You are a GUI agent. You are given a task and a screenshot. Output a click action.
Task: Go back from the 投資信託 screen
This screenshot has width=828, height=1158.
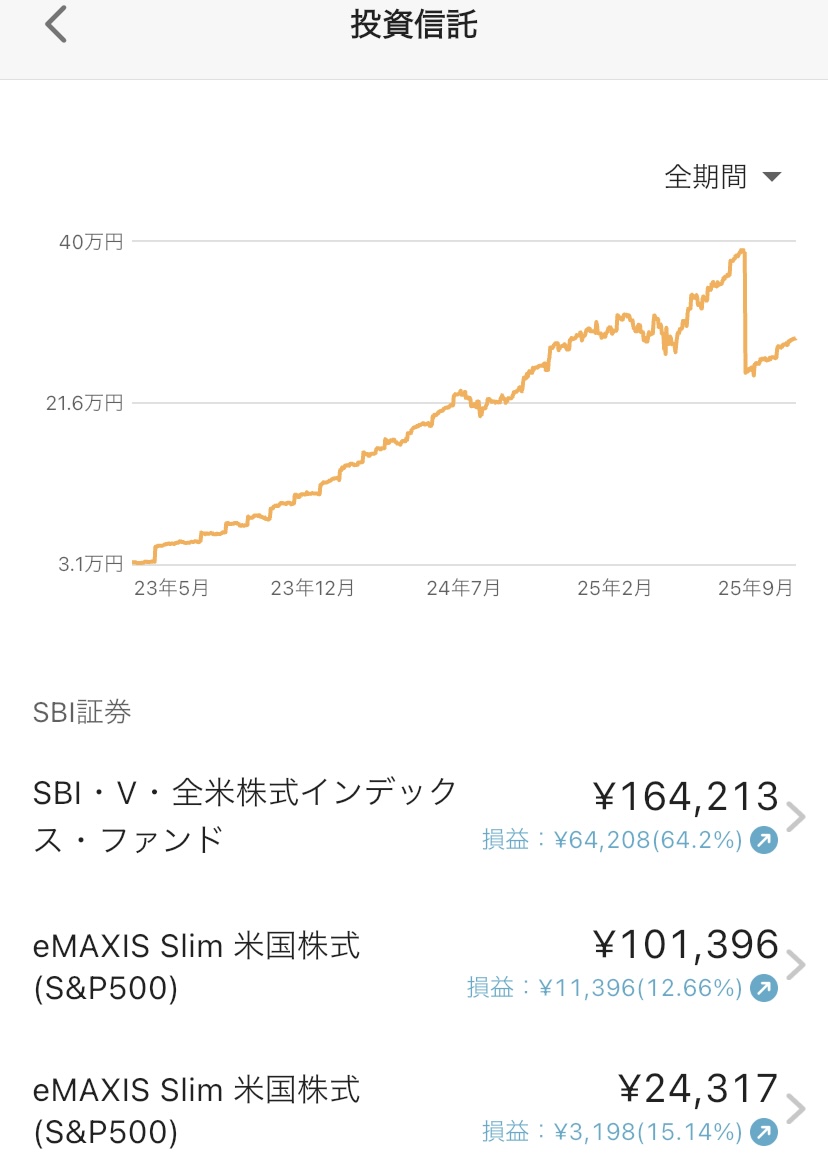pyautogui.click(x=56, y=25)
